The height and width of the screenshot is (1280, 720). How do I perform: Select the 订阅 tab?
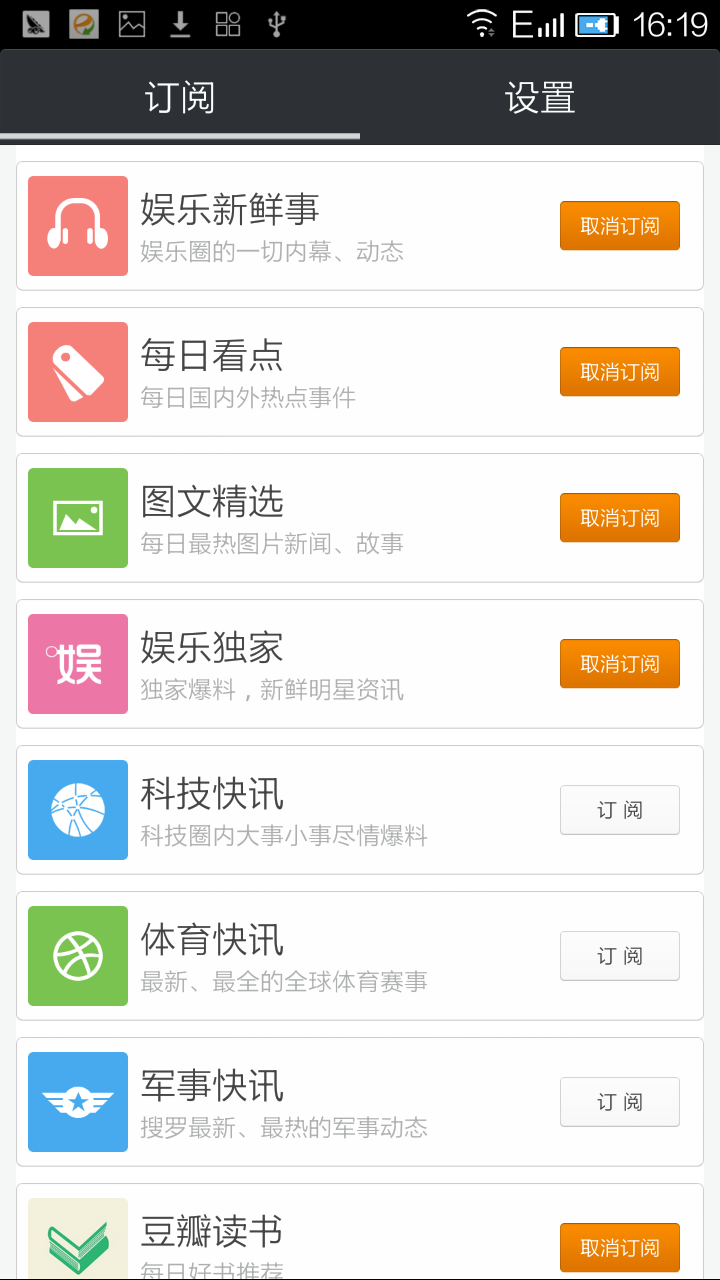click(180, 98)
